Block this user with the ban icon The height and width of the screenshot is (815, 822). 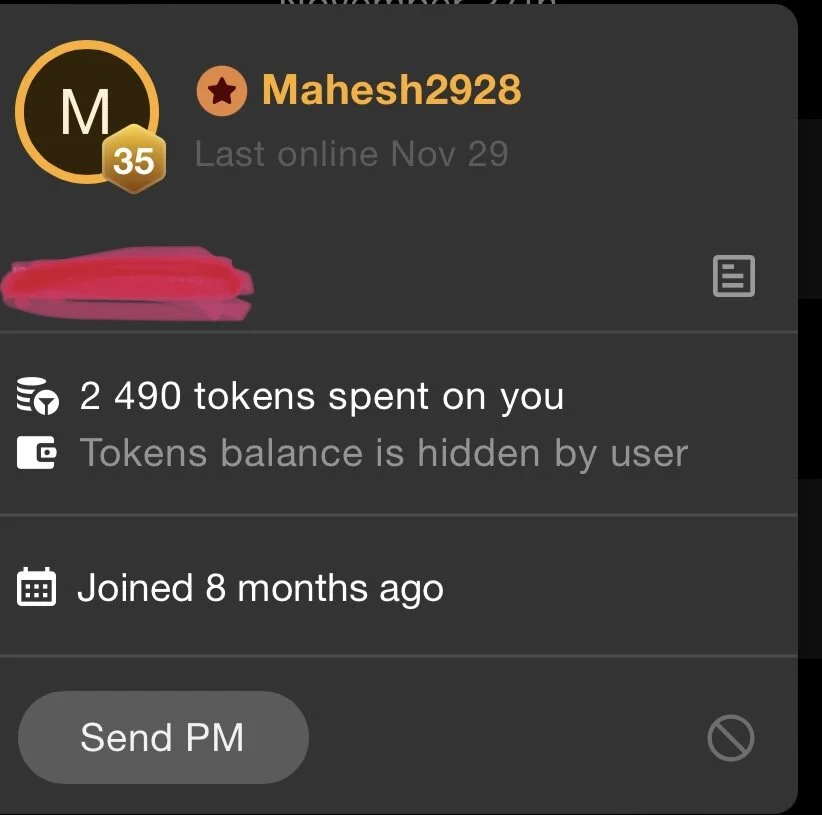(730, 739)
